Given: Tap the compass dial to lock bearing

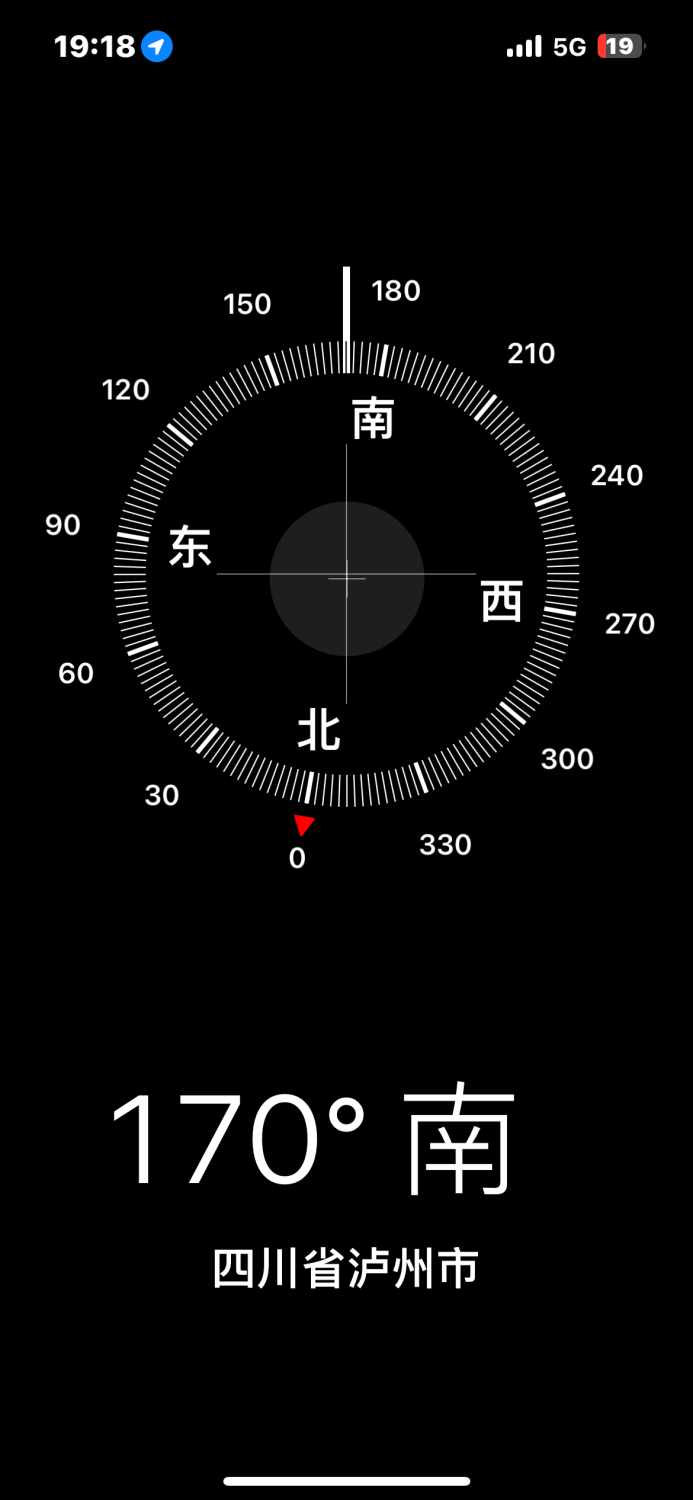Looking at the screenshot, I should pyautogui.click(x=347, y=575).
